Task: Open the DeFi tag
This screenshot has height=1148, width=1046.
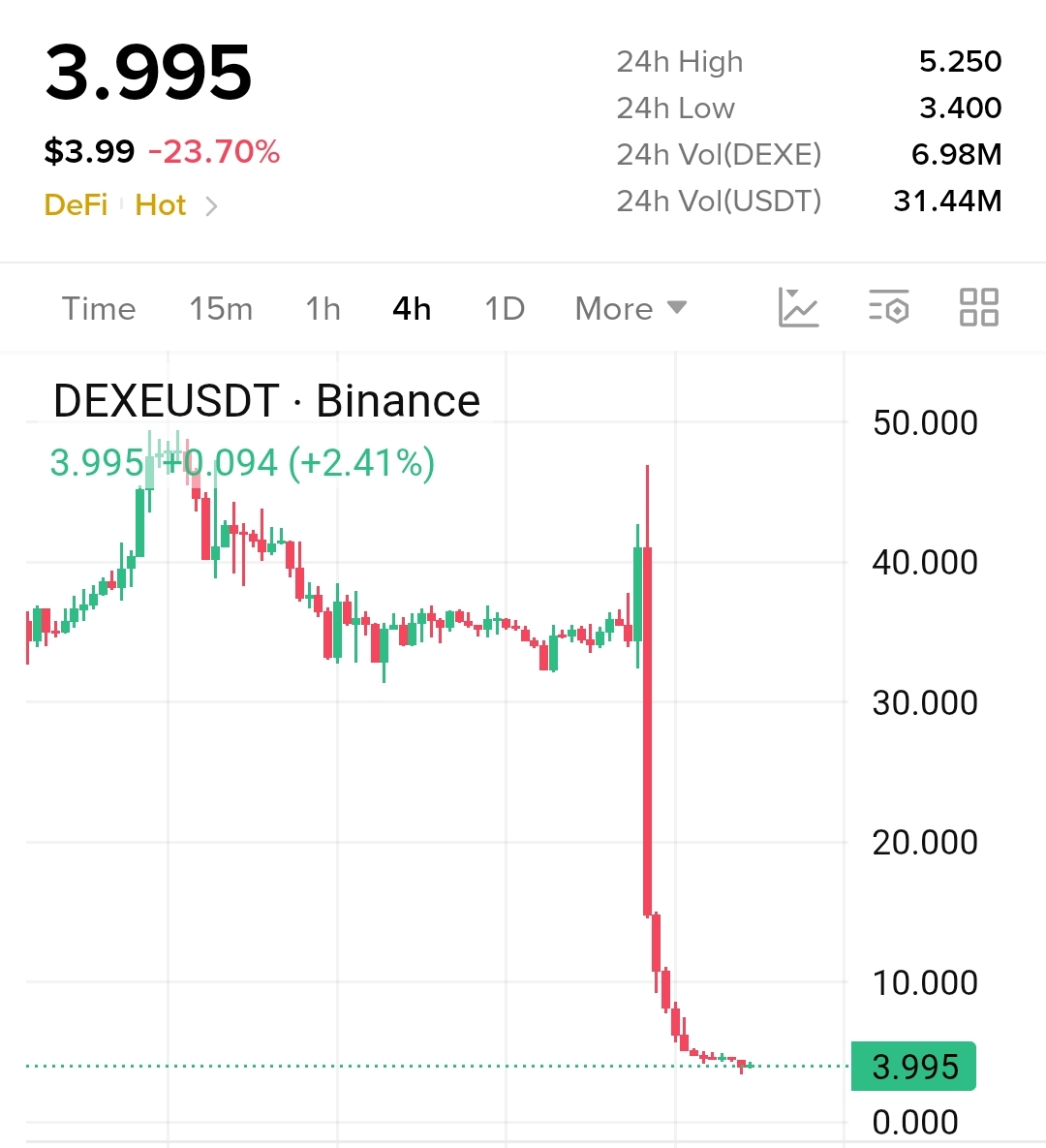Action: 76,205
